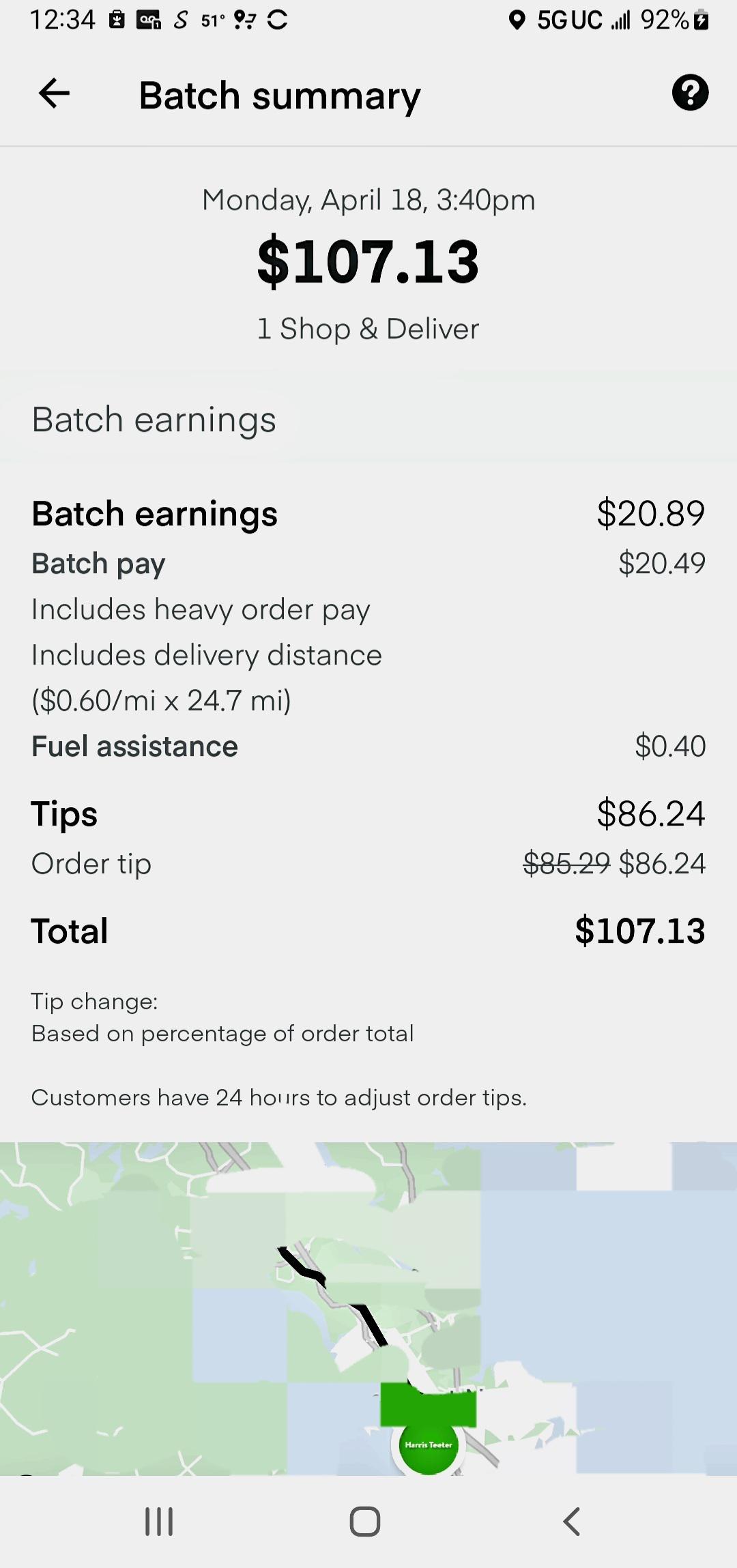Select the 1 Shop & Deliver label

click(367, 328)
